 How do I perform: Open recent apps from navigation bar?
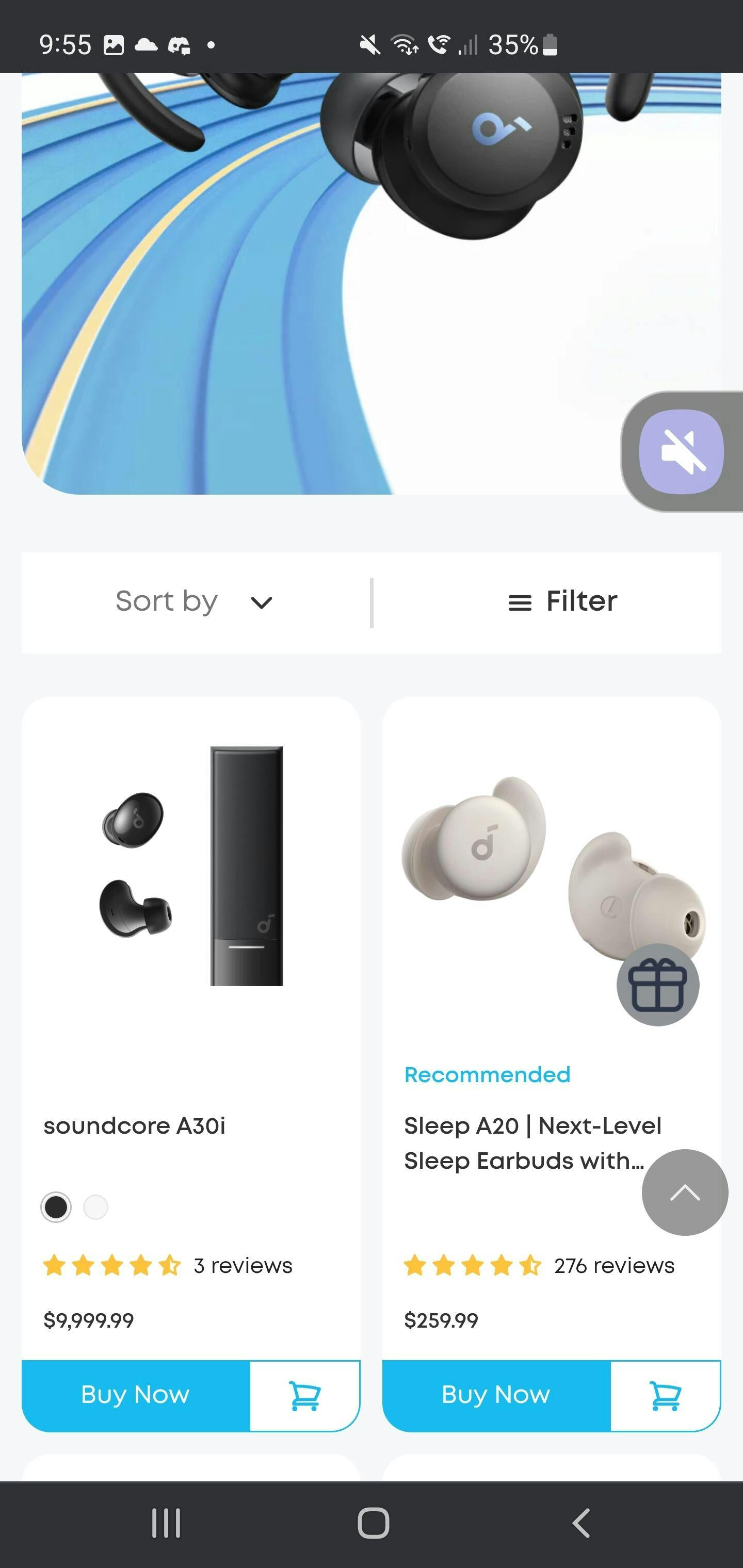point(166,1523)
